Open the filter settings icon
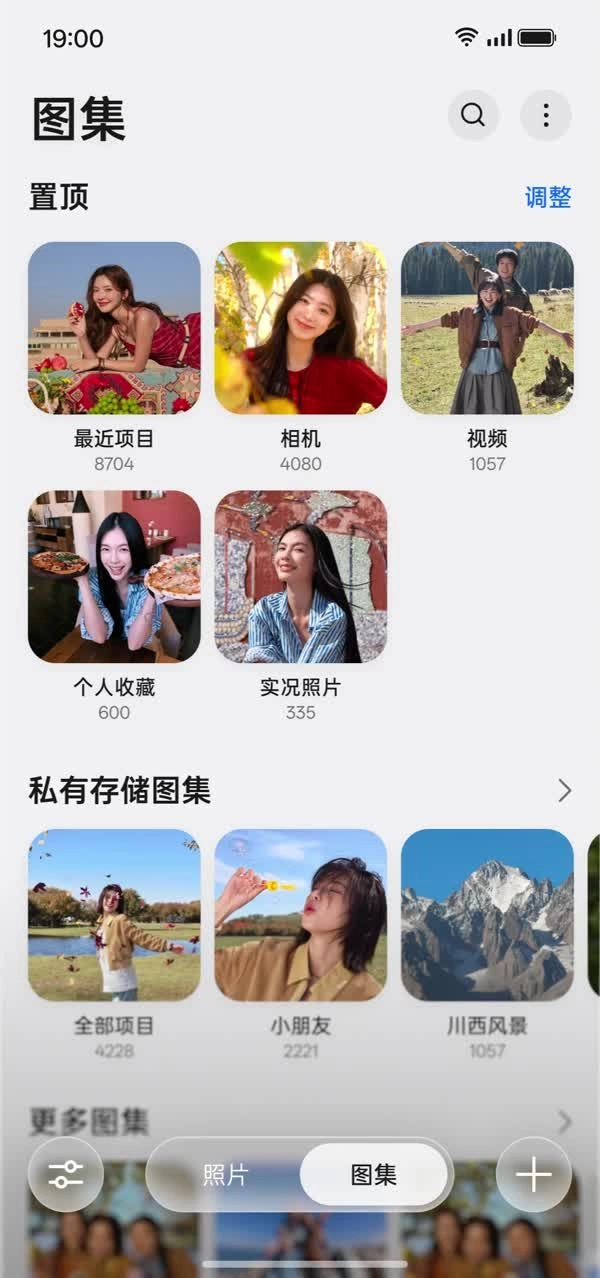Screen dimensions: 600x1278 click(x=65, y=1175)
